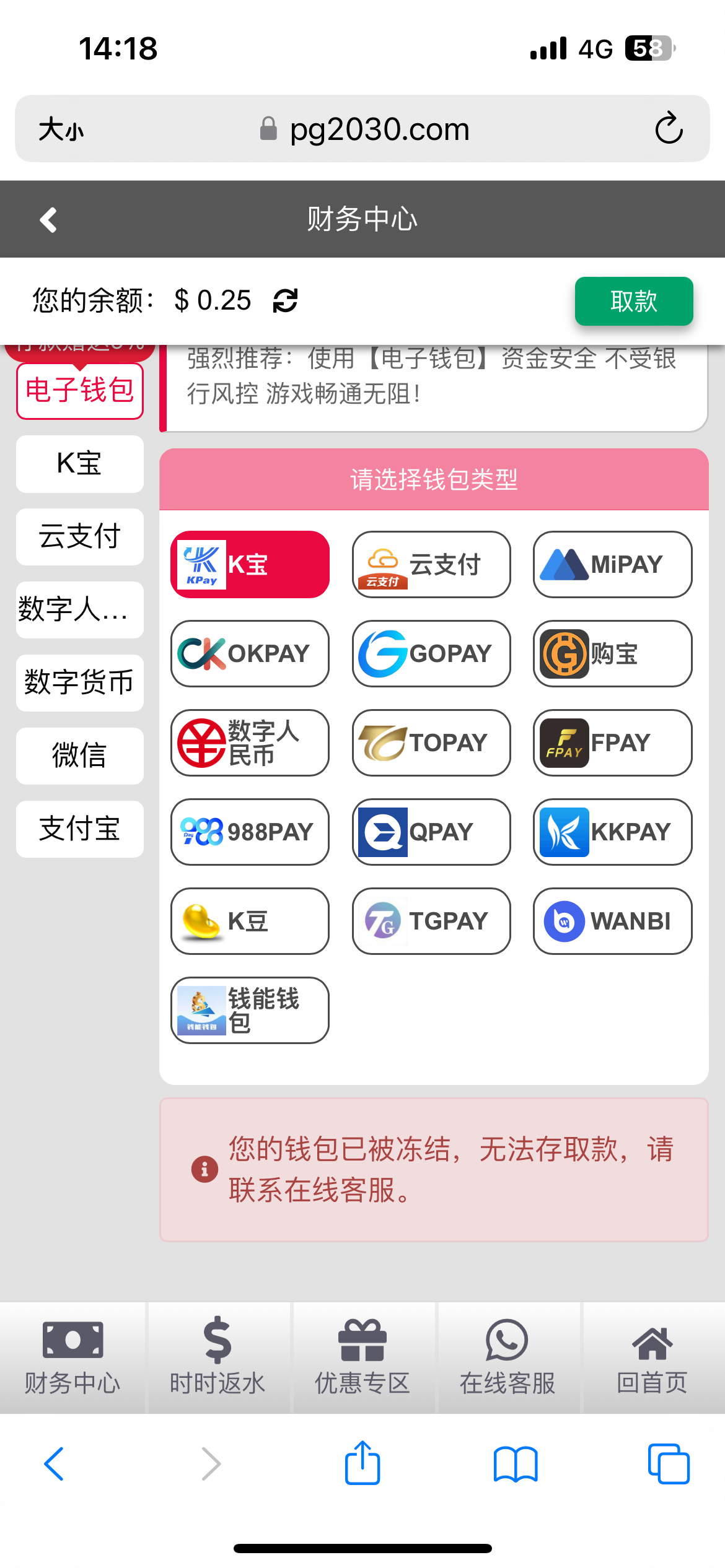Viewport: 725px width, 1568px height.
Task: Choose 988PAY wallet type
Action: [250, 832]
